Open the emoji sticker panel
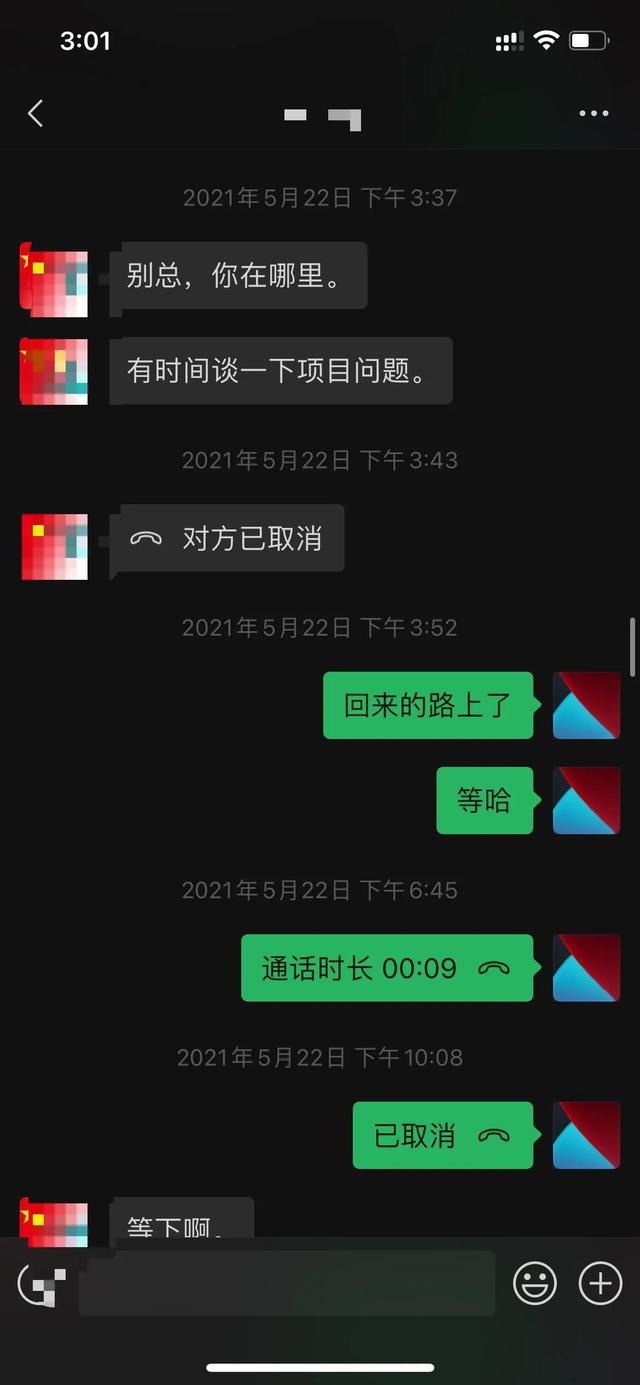The width and height of the screenshot is (640, 1385). [535, 1283]
